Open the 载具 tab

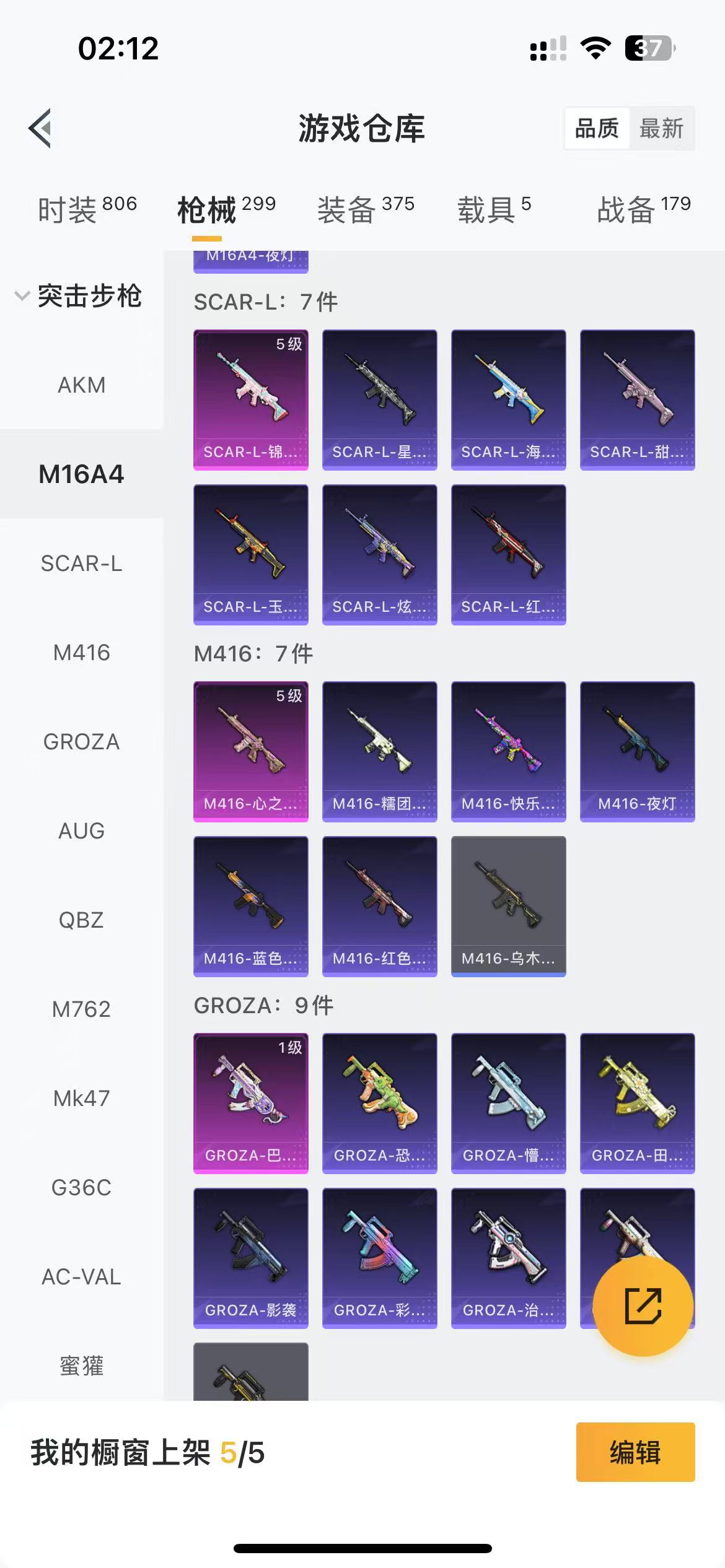click(494, 209)
